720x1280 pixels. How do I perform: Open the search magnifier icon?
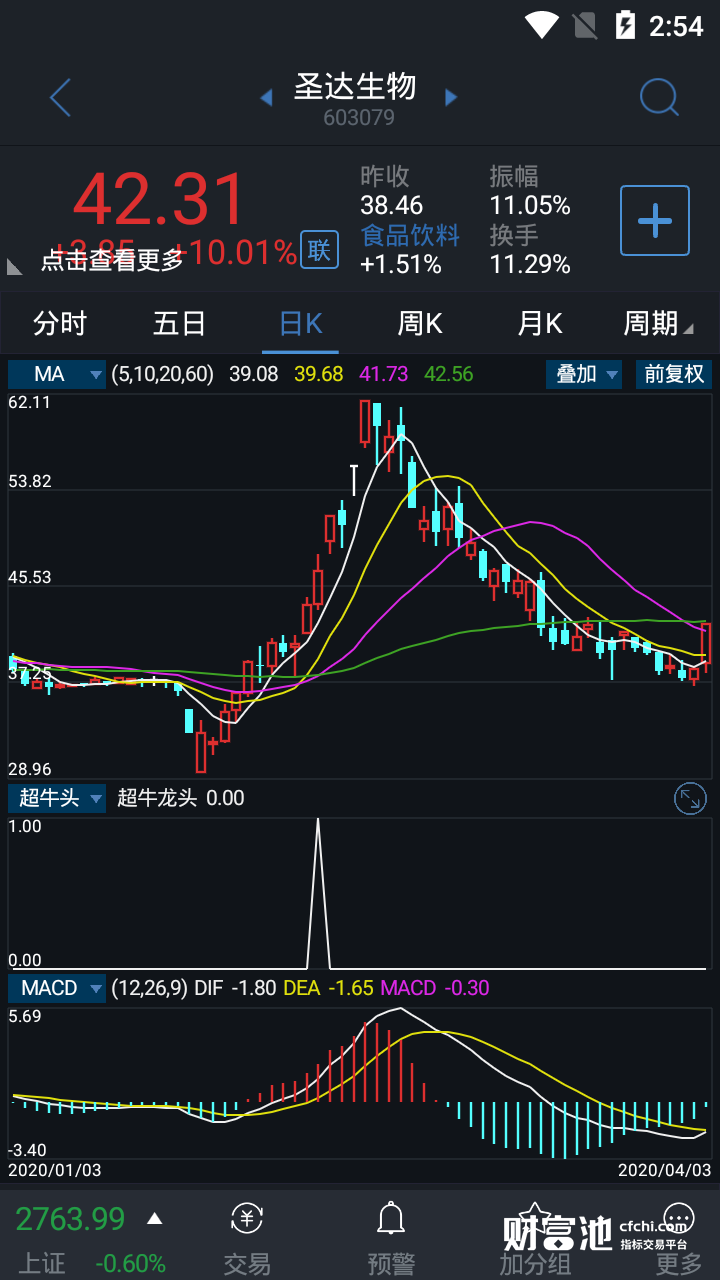pos(659,97)
